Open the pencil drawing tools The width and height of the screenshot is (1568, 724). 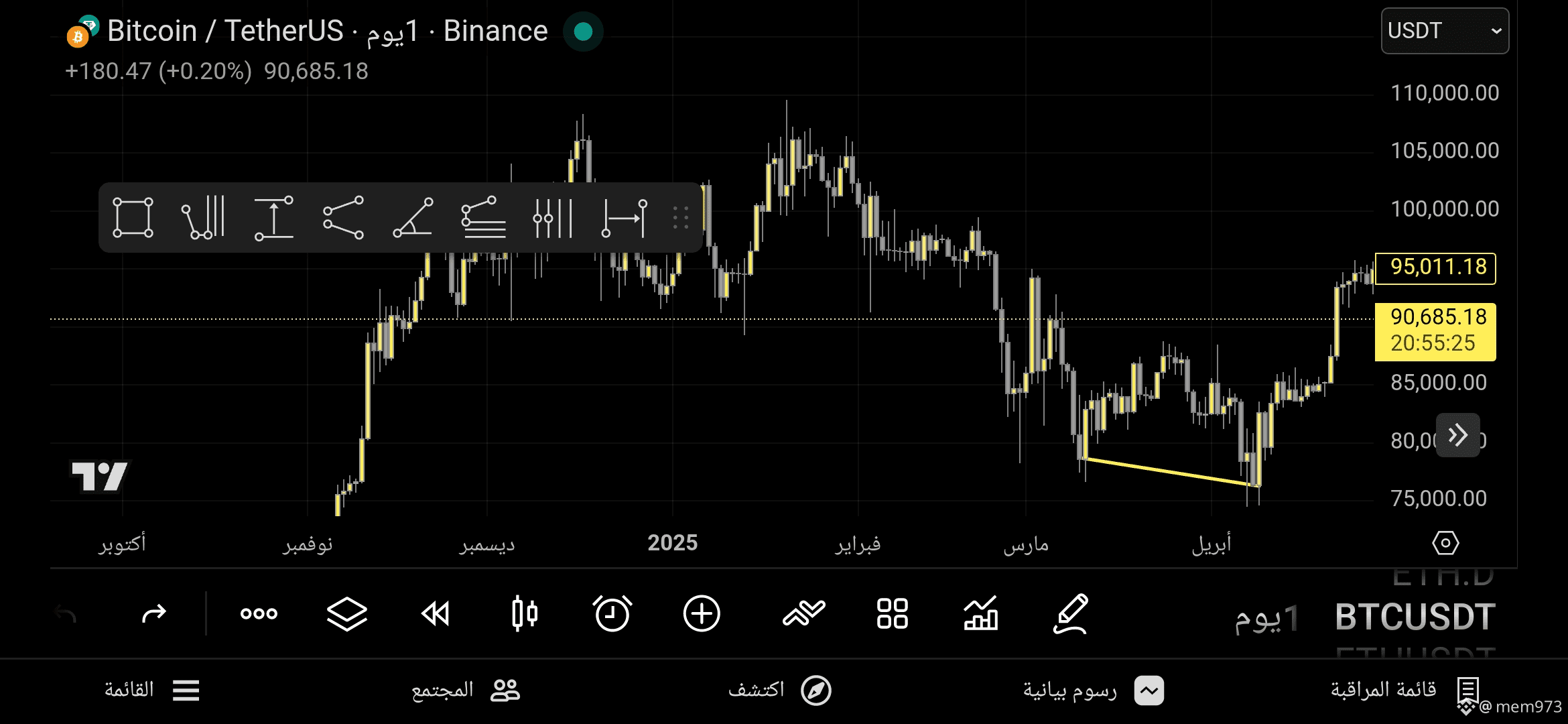[1070, 613]
